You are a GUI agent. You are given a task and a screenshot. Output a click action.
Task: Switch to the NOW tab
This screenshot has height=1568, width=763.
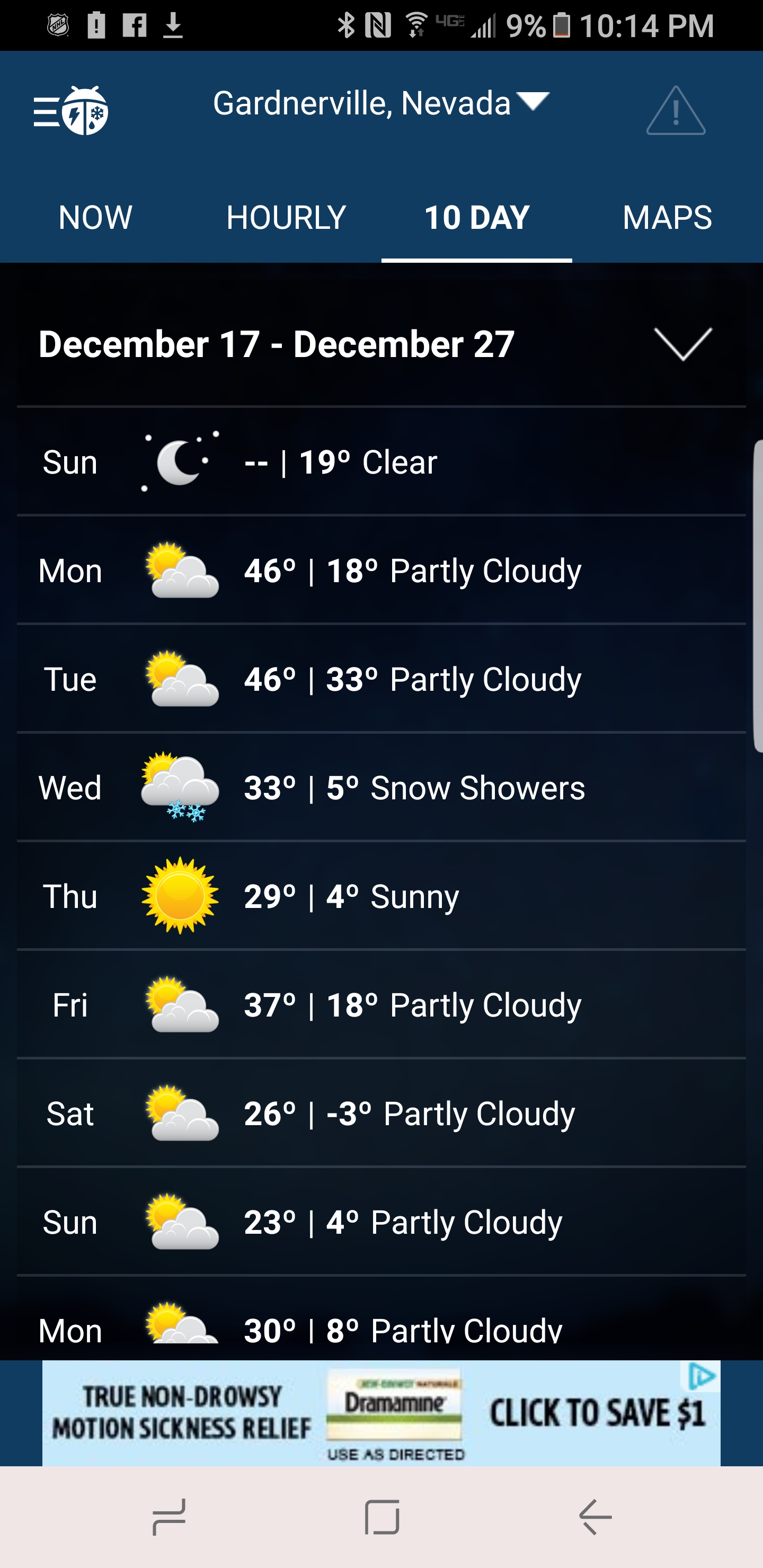click(95, 217)
